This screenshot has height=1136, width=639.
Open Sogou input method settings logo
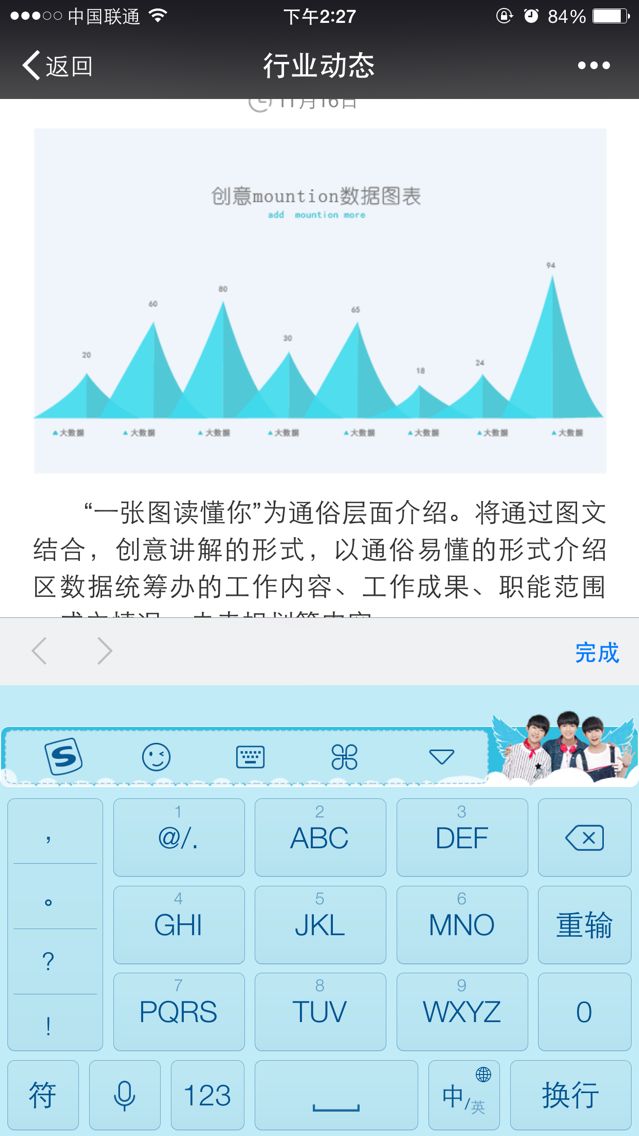(x=64, y=757)
